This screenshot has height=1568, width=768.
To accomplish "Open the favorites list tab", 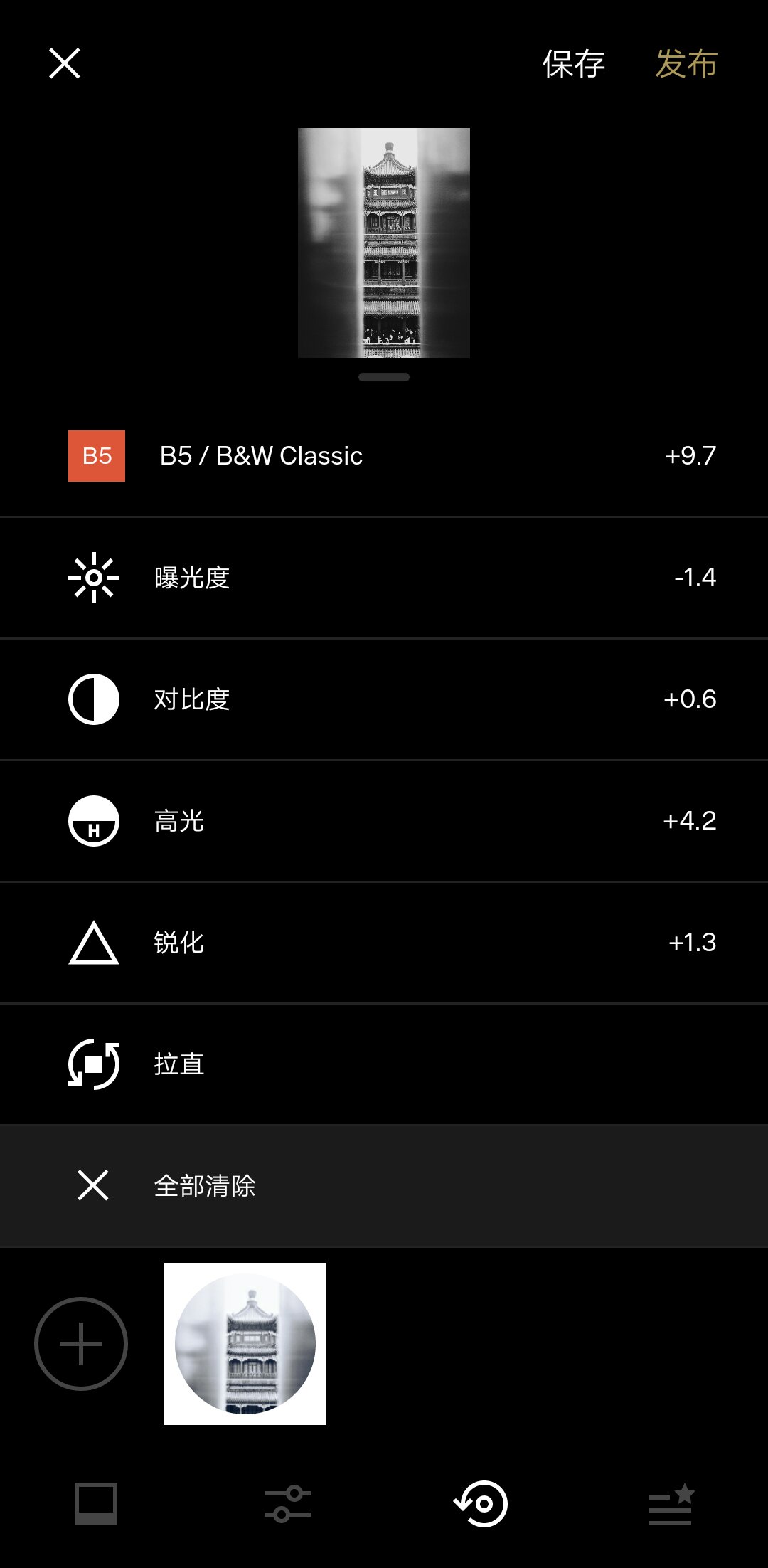I will (x=671, y=1504).
